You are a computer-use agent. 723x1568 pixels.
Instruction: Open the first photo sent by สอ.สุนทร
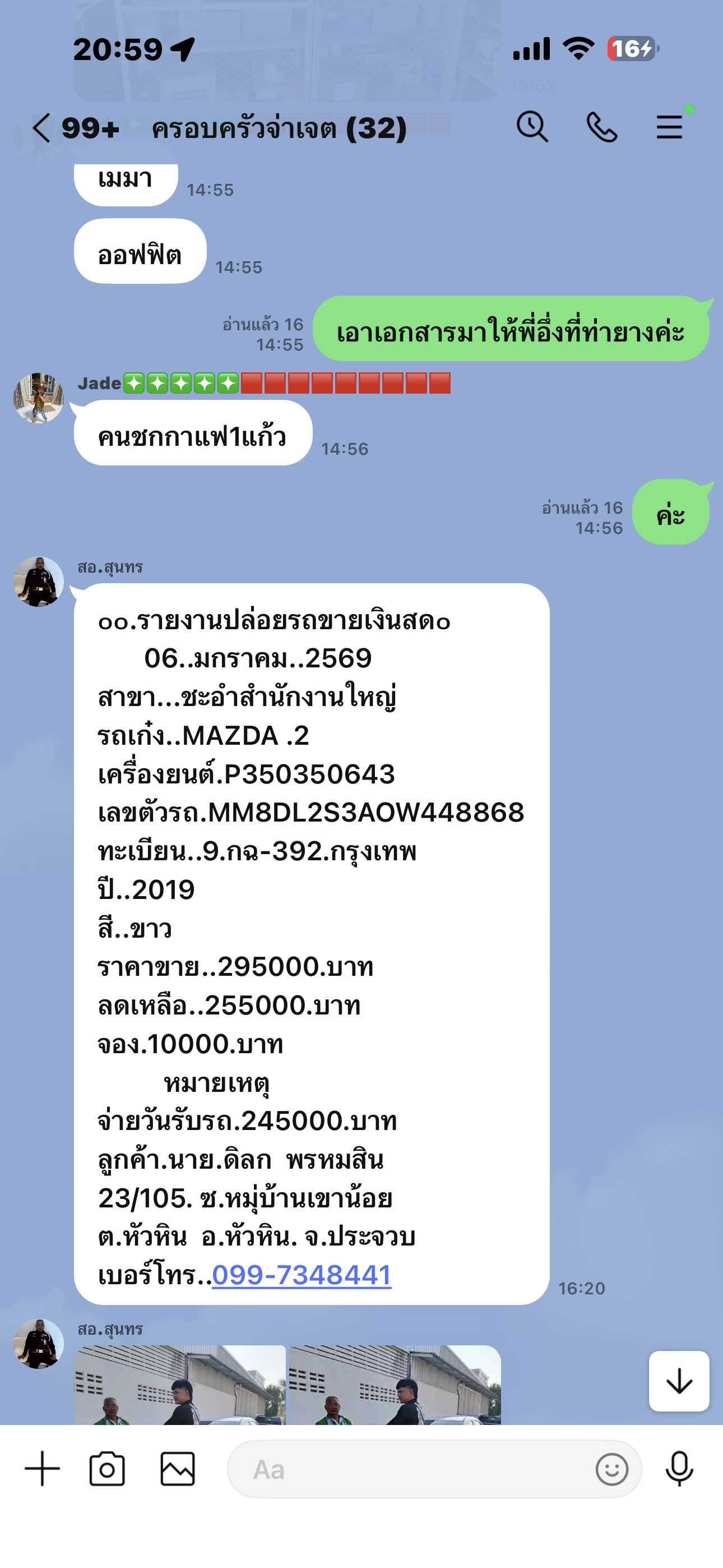point(180,1384)
